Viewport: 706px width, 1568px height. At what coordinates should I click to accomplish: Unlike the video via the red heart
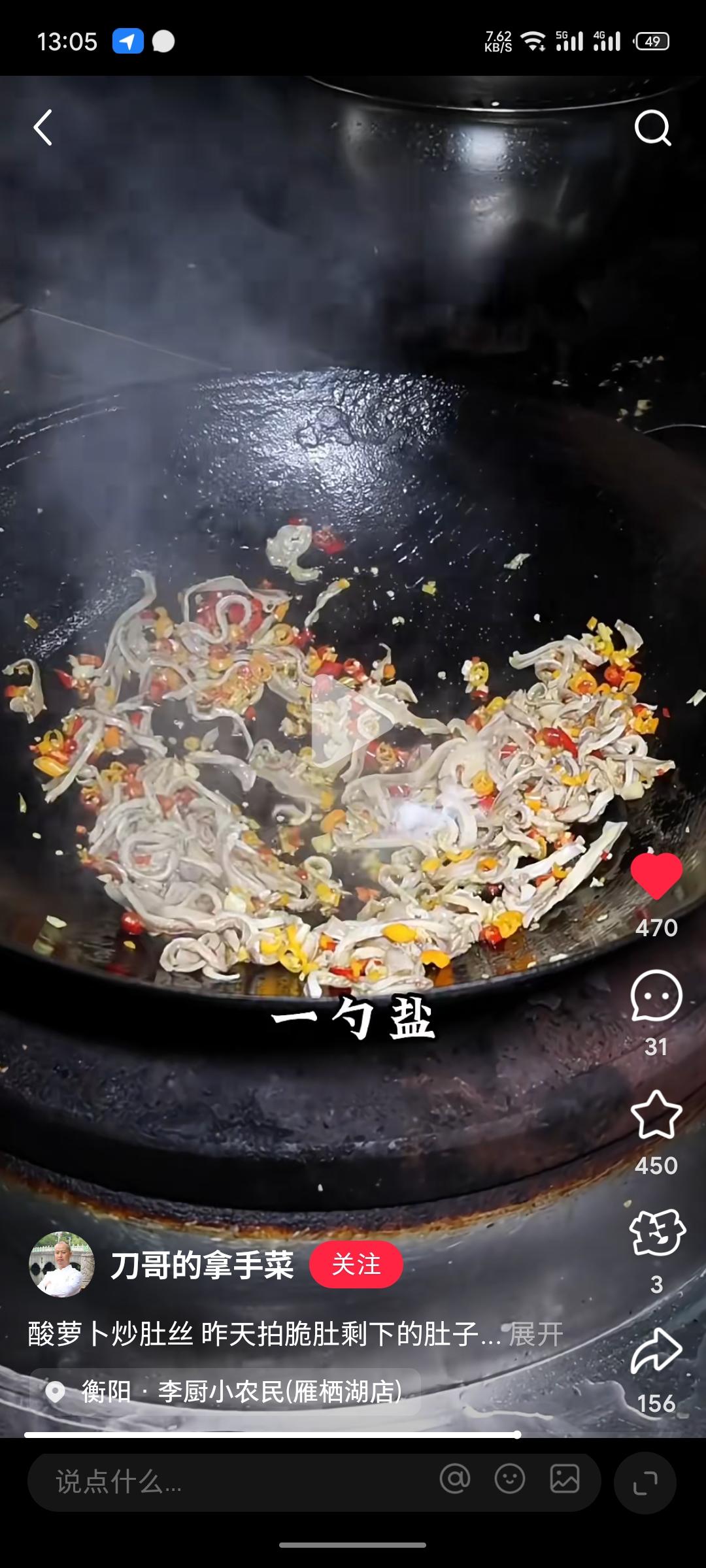656,877
